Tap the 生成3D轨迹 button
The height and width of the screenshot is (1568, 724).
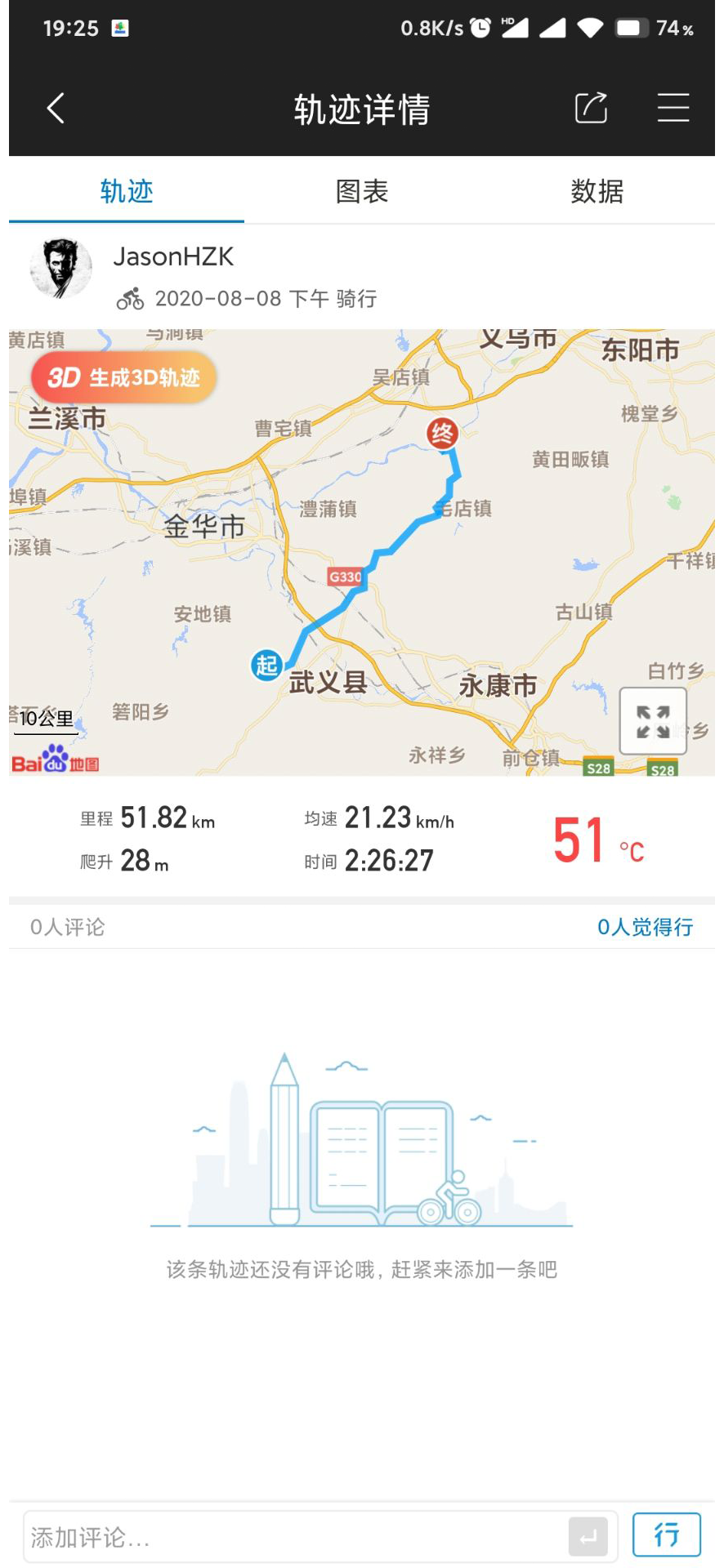124,377
